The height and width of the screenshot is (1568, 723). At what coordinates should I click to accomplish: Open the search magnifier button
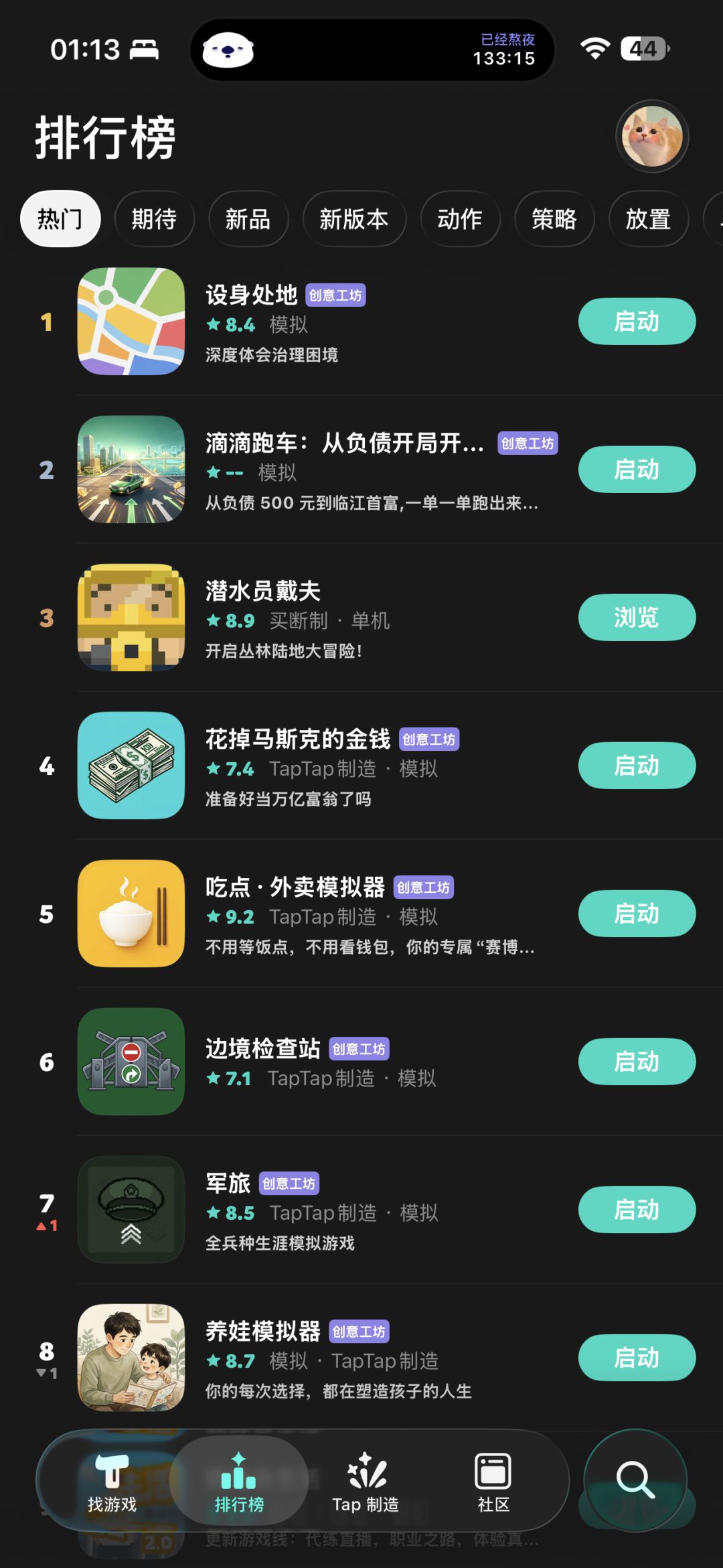[635, 1480]
